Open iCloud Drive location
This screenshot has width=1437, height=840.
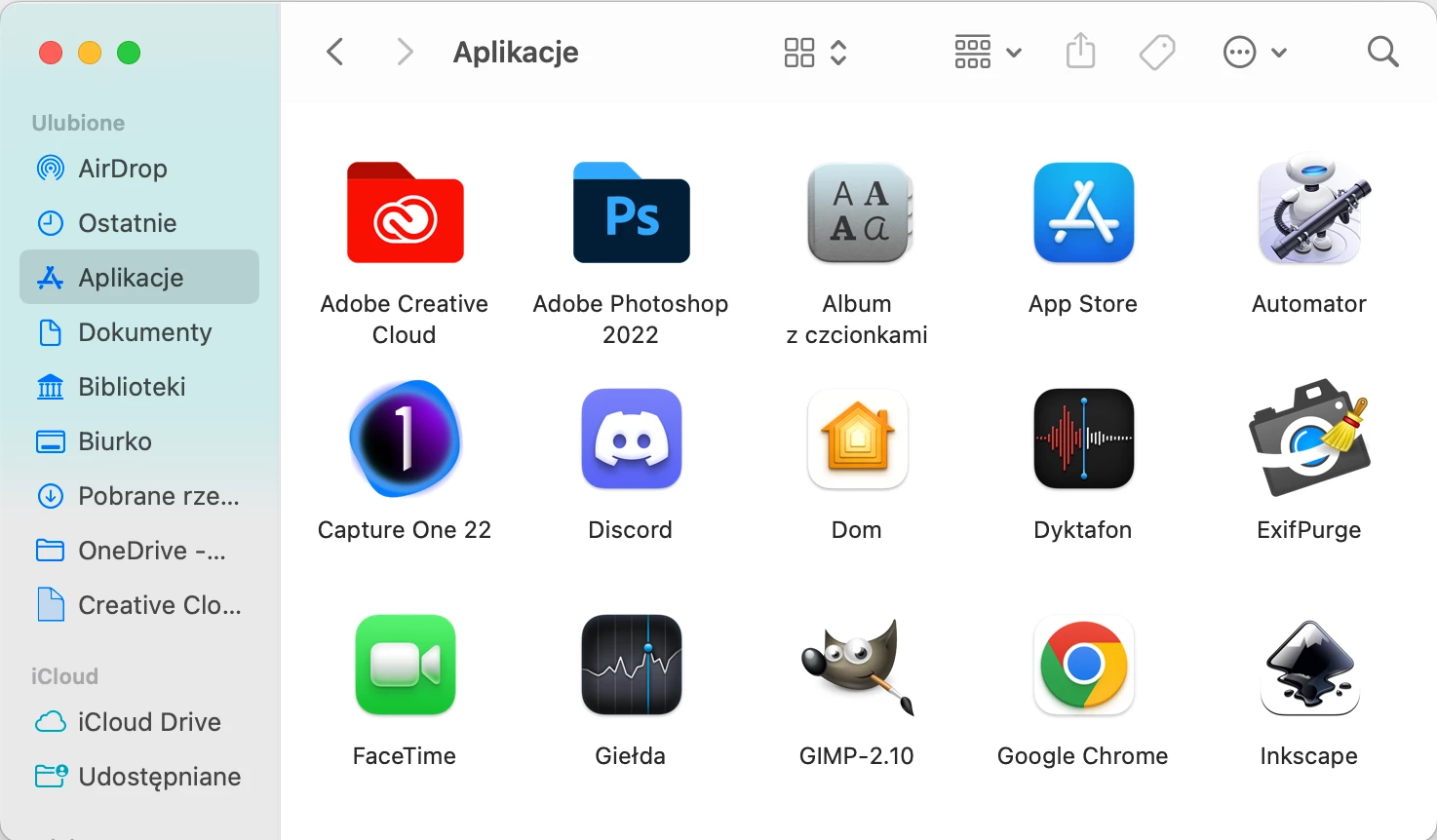(x=149, y=722)
